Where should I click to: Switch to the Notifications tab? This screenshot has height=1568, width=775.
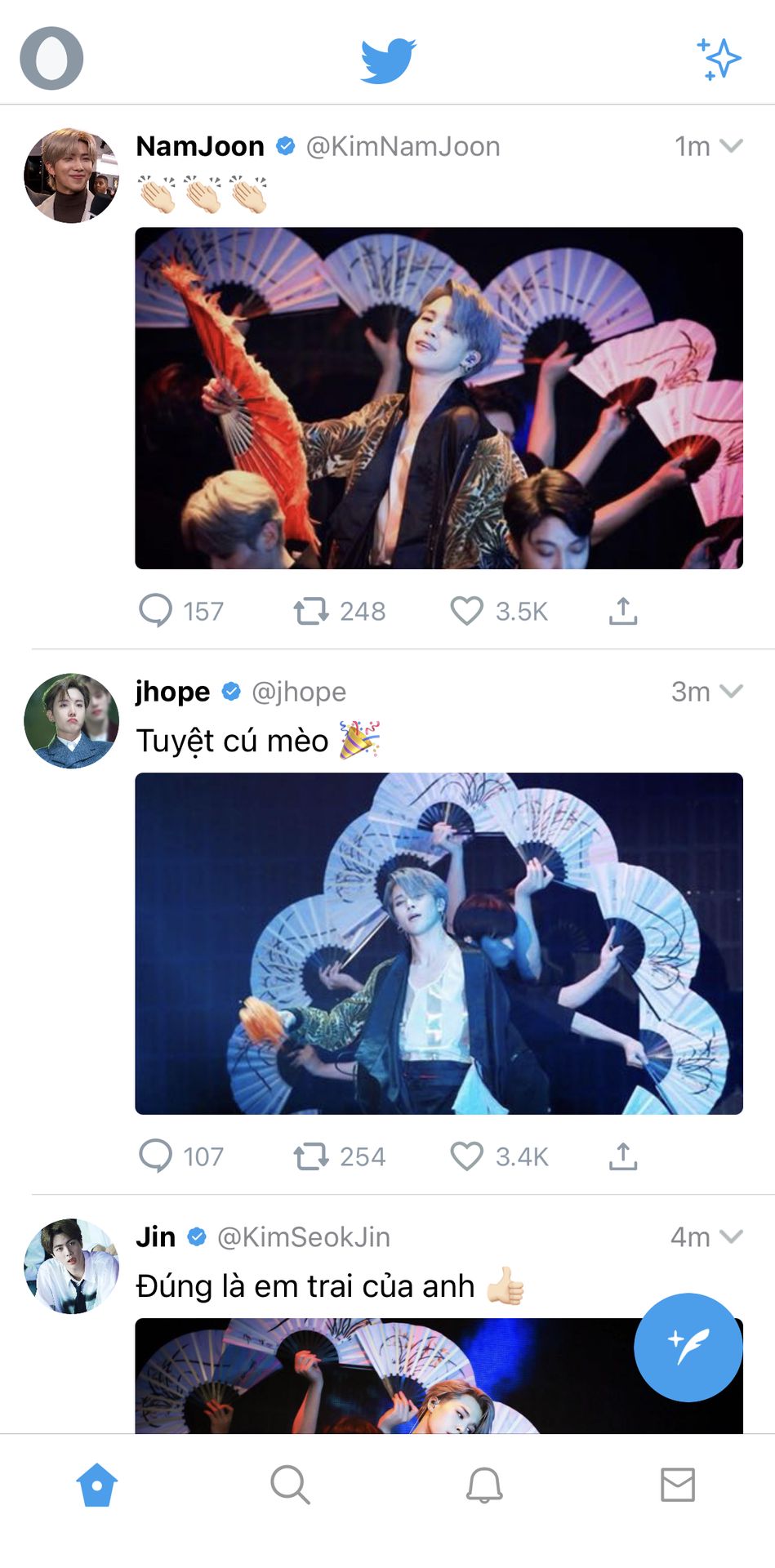pyautogui.click(x=483, y=1485)
